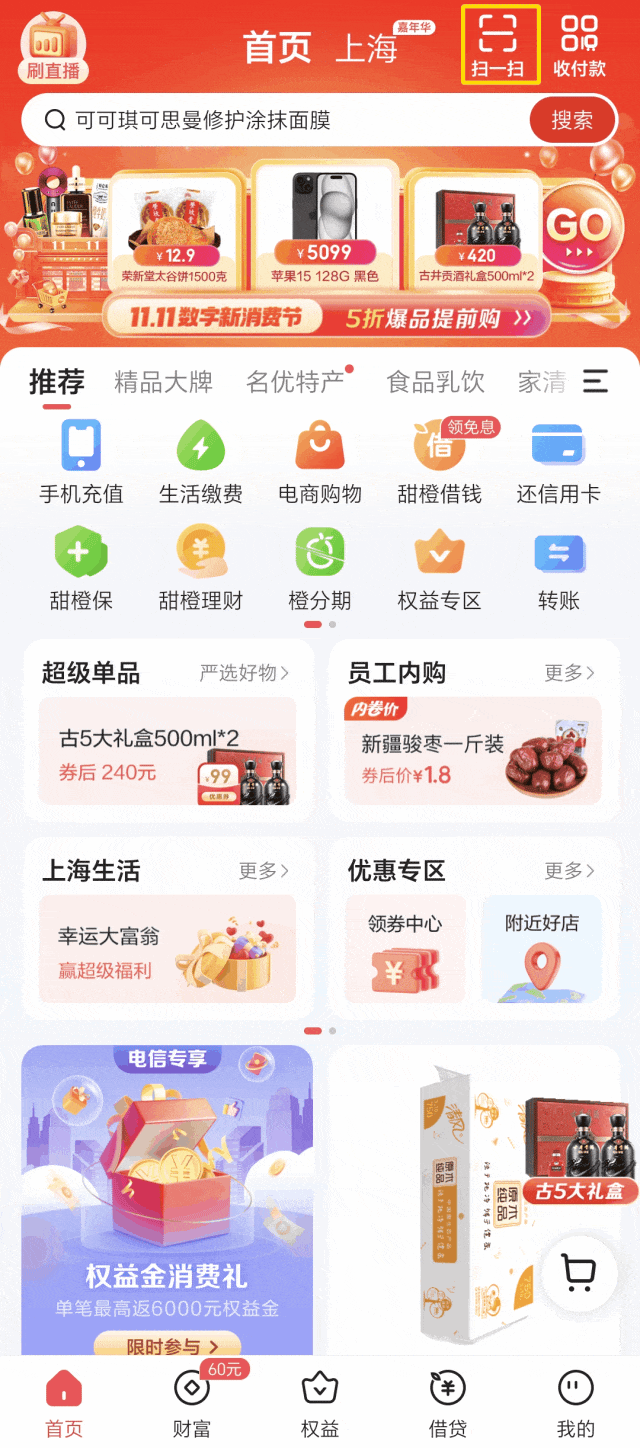Switch to the 财富 bottom tab
Image resolution: width=640 pixels, height=1448 pixels.
click(x=192, y=1400)
